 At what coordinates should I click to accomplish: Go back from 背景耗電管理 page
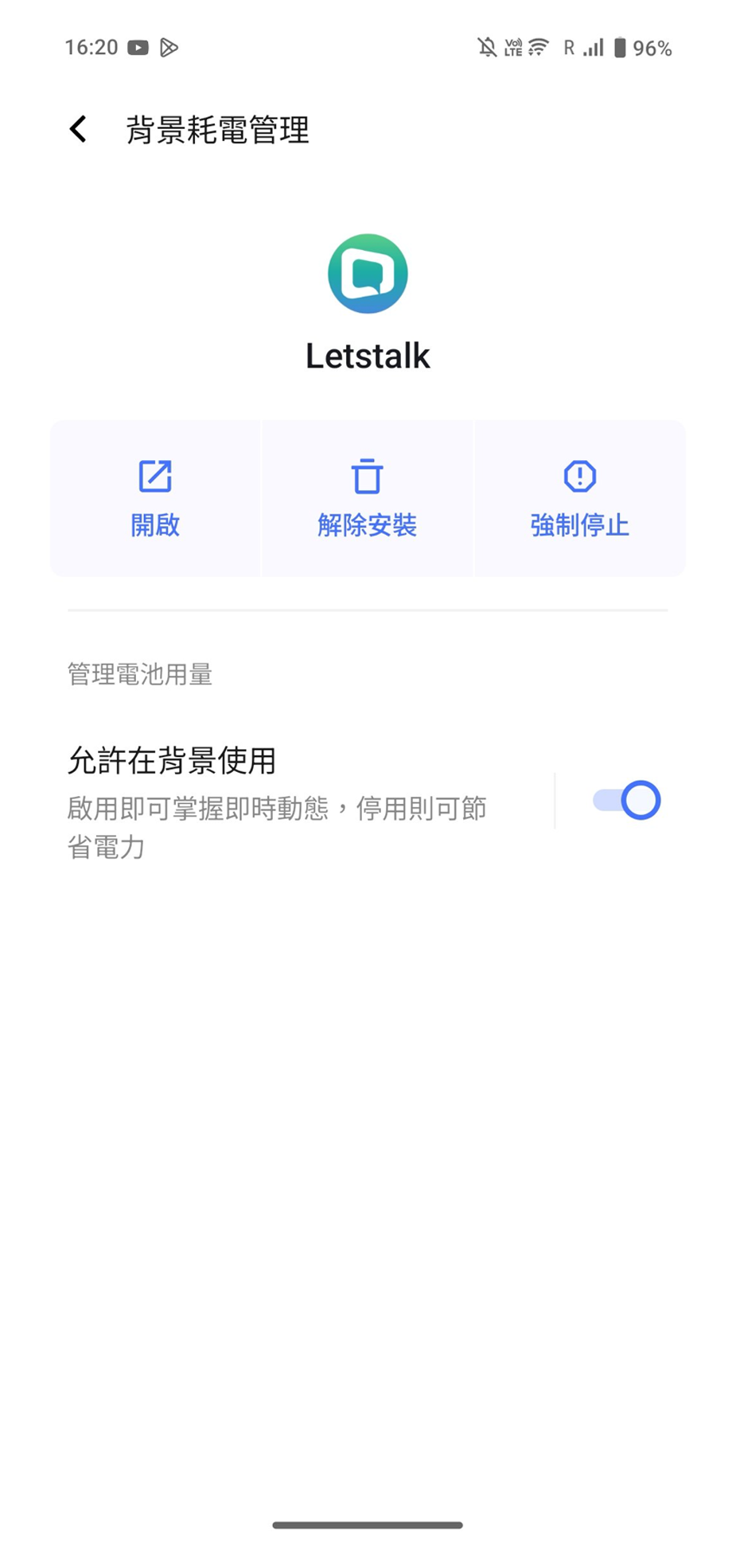(x=78, y=129)
